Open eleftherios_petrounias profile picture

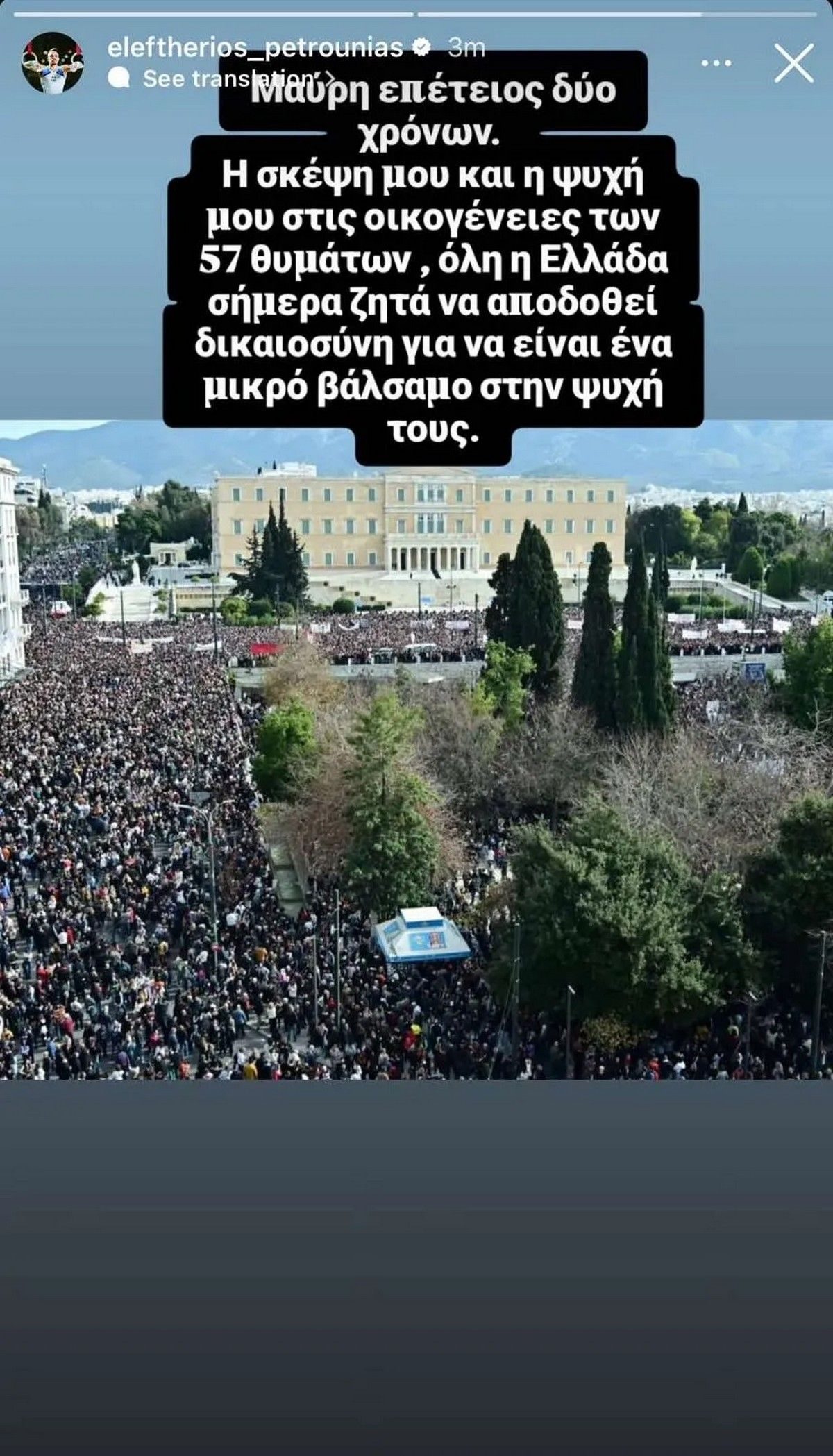53,63
